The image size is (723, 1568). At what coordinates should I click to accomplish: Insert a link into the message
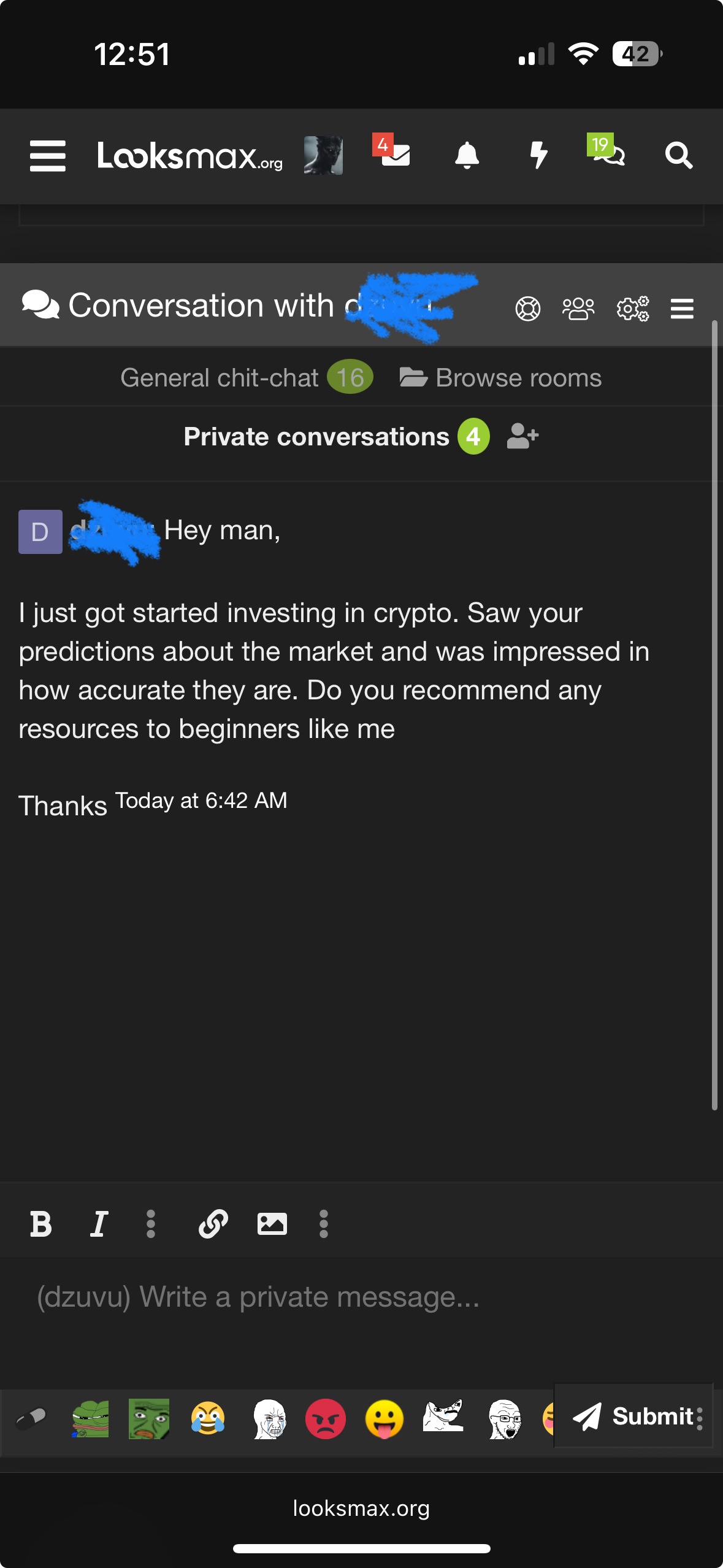213,1224
